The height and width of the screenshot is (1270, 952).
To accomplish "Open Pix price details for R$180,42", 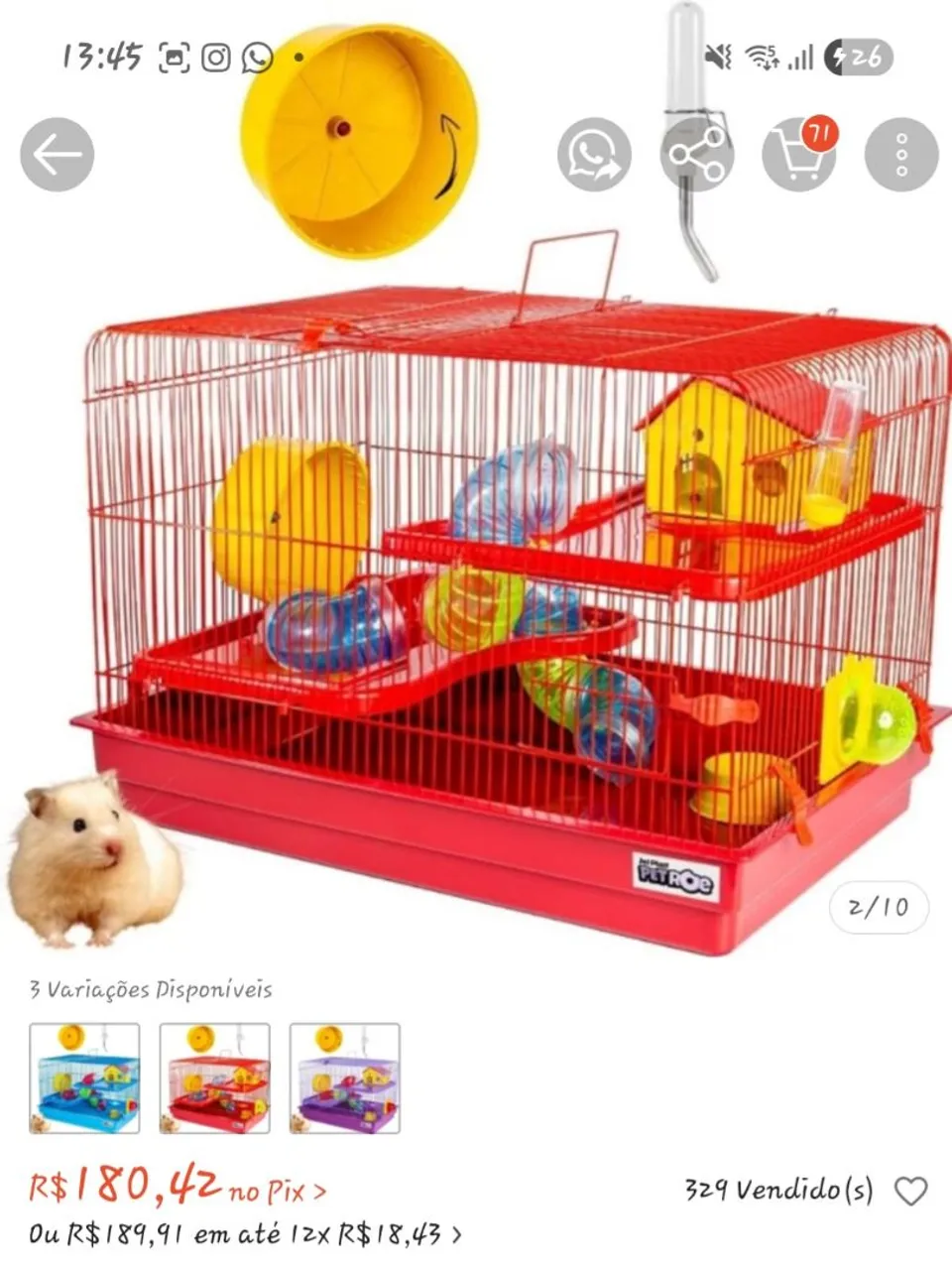I will 178,1186.
